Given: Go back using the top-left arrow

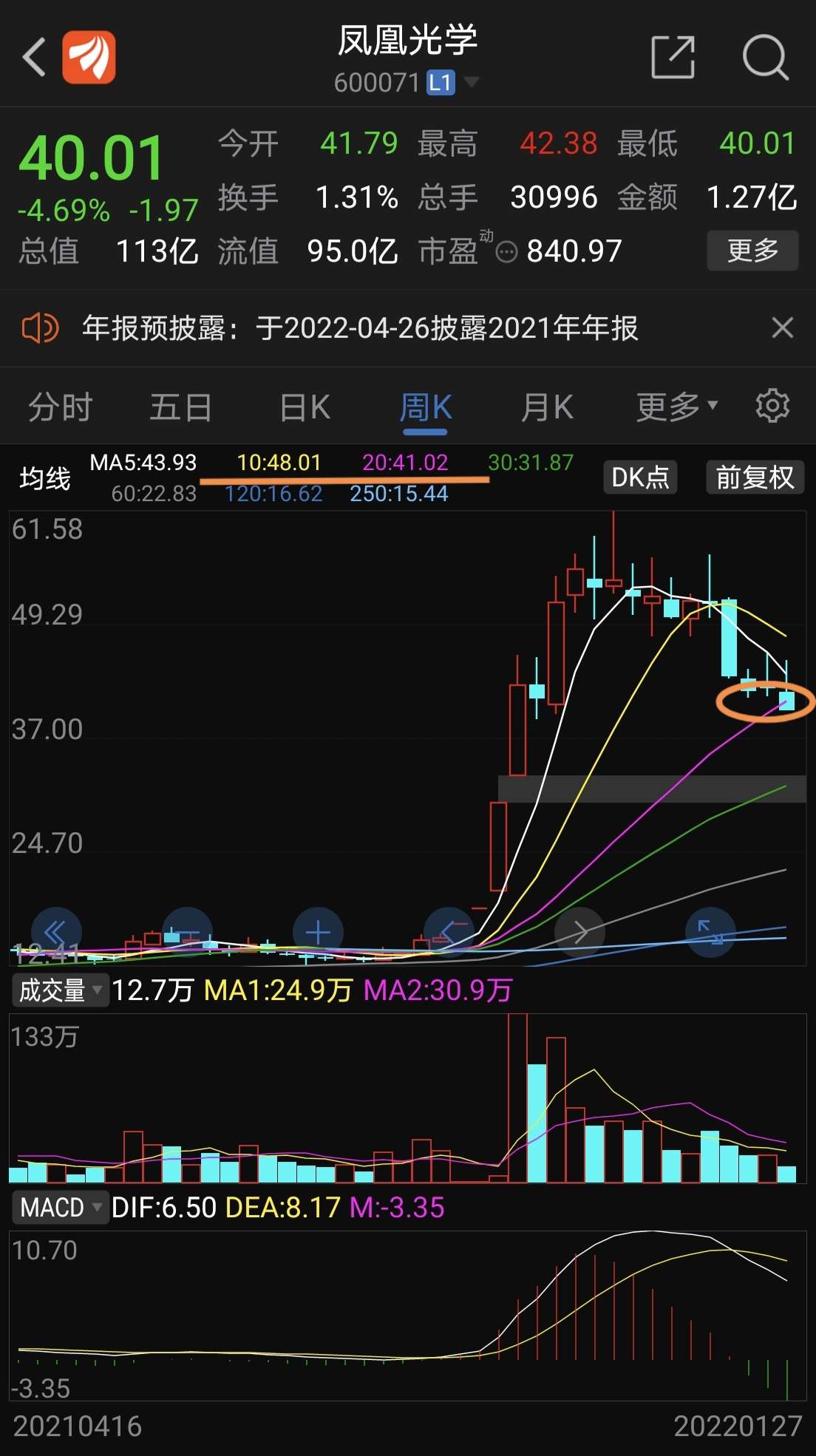Looking at the screenshot, I should point(34,57).
